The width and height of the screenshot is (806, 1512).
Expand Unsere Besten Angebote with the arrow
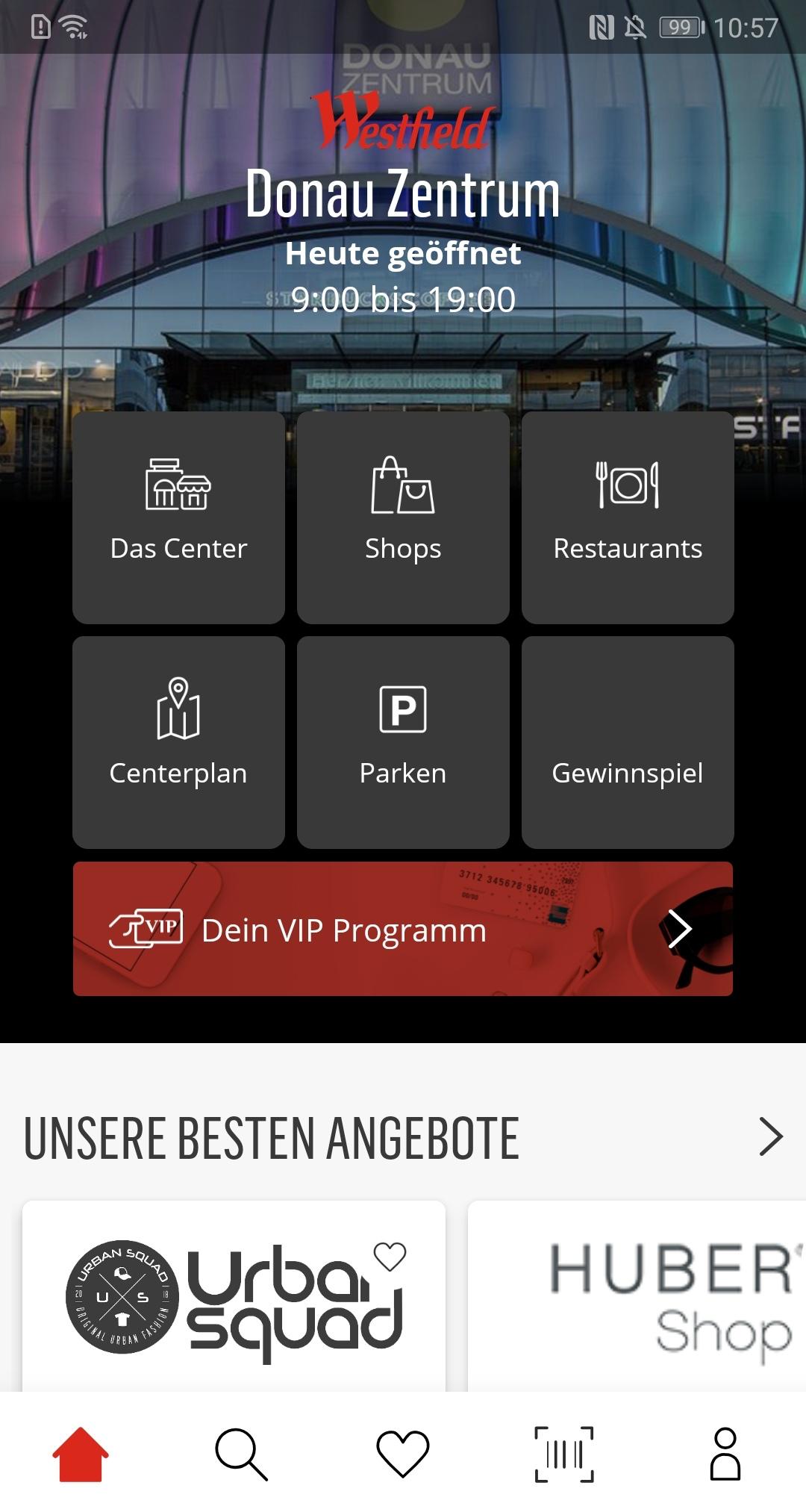click(770, 1137)
